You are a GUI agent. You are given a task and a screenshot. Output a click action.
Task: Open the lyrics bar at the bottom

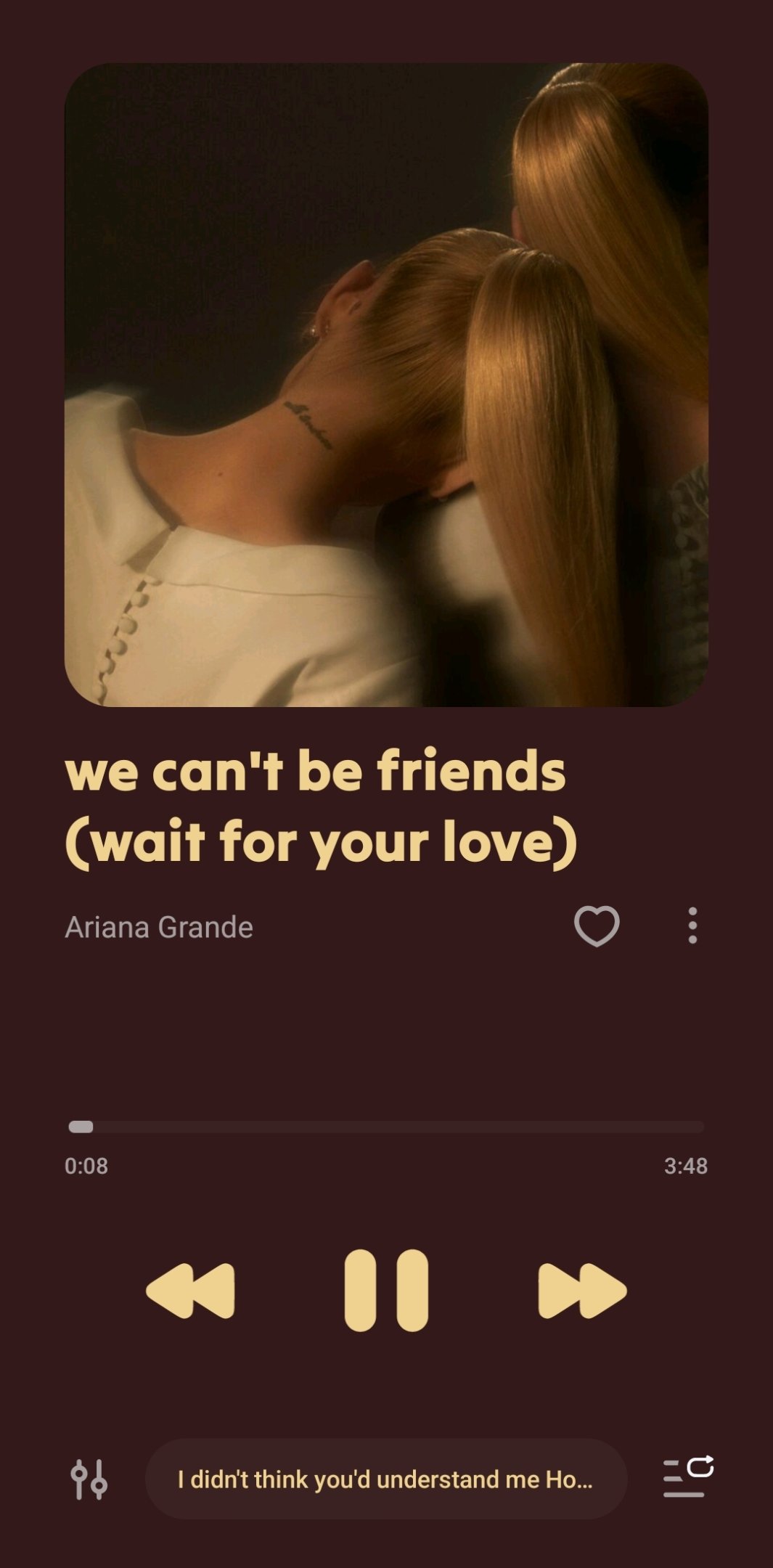point(386,1479)
